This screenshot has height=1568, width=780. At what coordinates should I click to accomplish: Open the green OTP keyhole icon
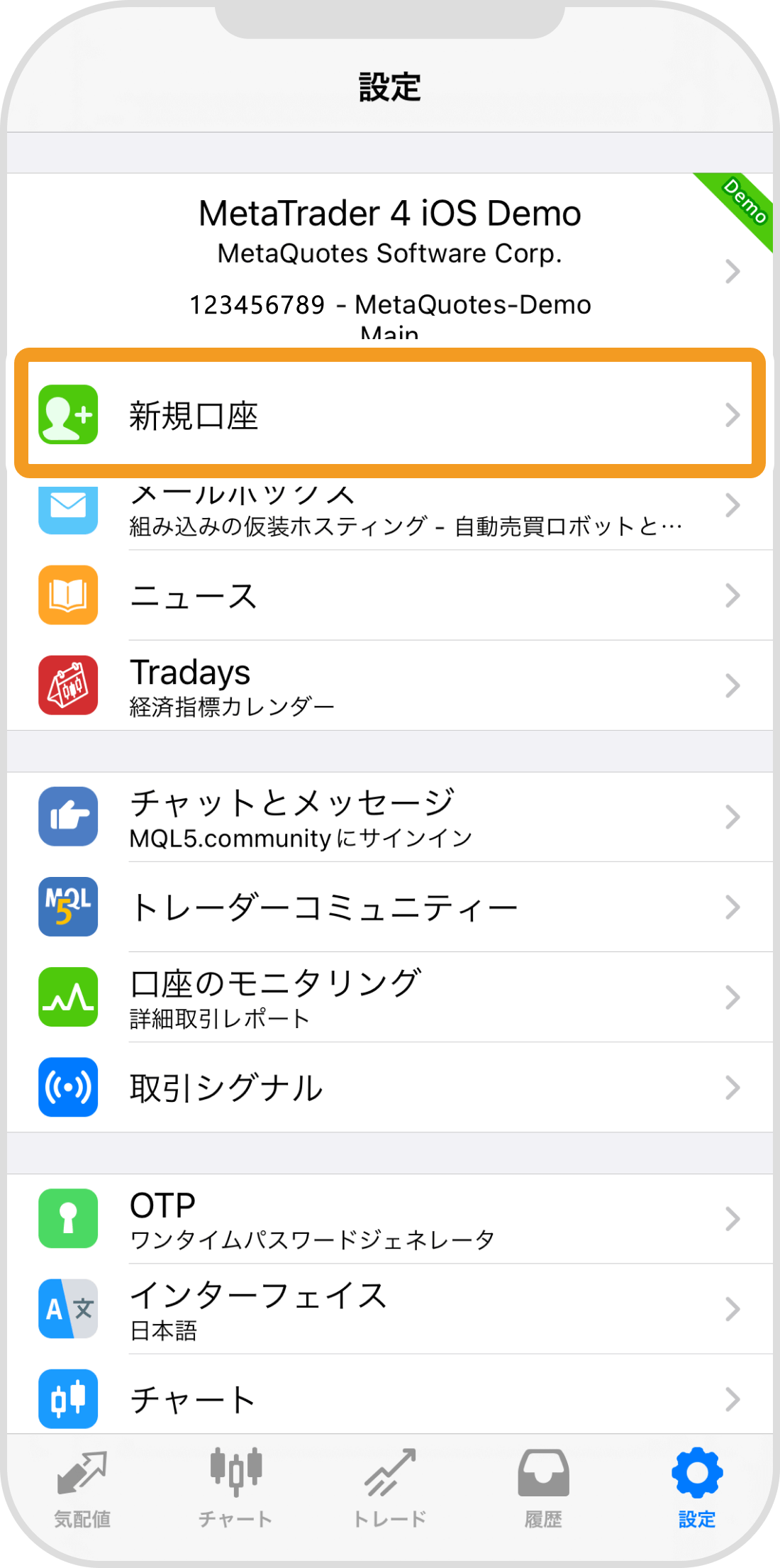(67, 1218)
